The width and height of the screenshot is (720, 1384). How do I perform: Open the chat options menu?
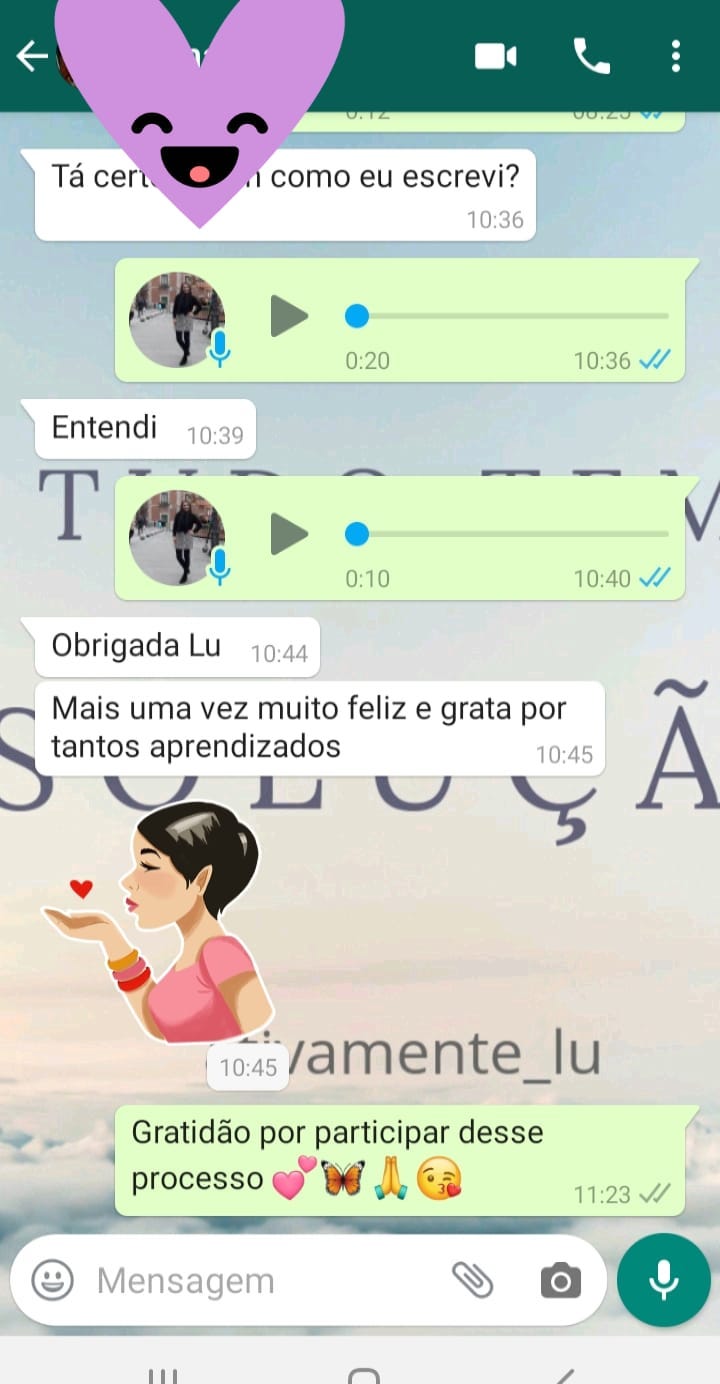[676, 57]
